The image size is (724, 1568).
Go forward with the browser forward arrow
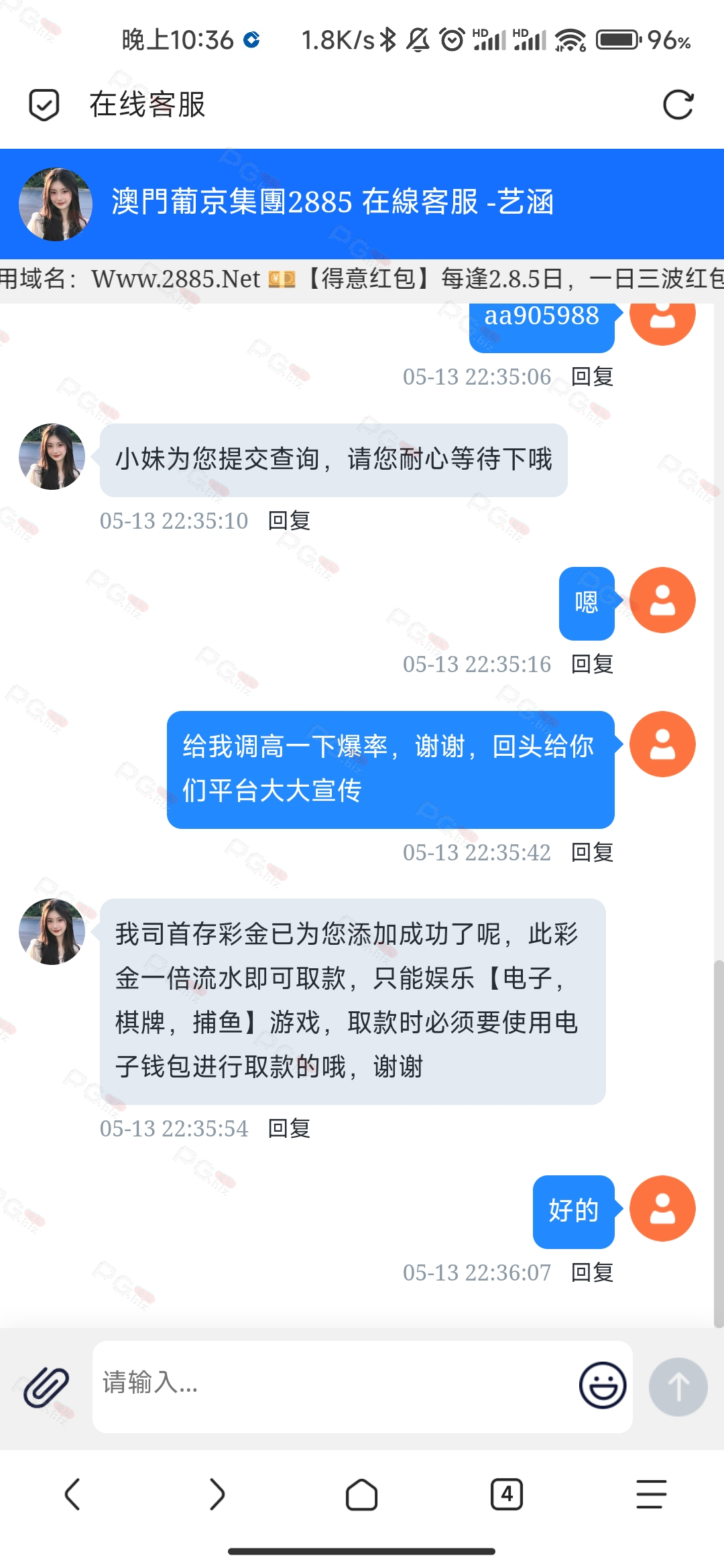point(217,1494)
